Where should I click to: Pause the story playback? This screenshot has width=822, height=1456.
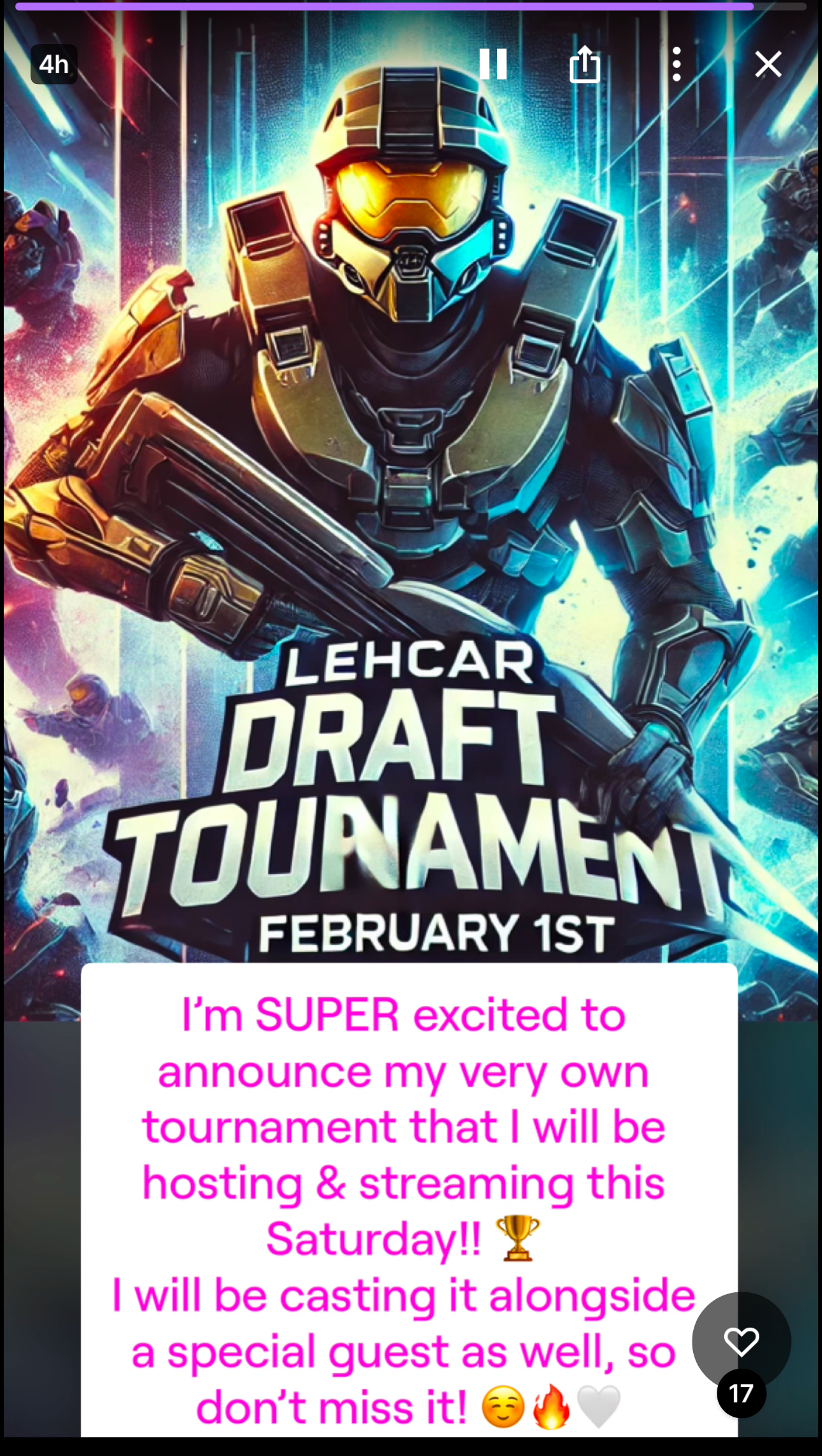[x=493, y=63]
